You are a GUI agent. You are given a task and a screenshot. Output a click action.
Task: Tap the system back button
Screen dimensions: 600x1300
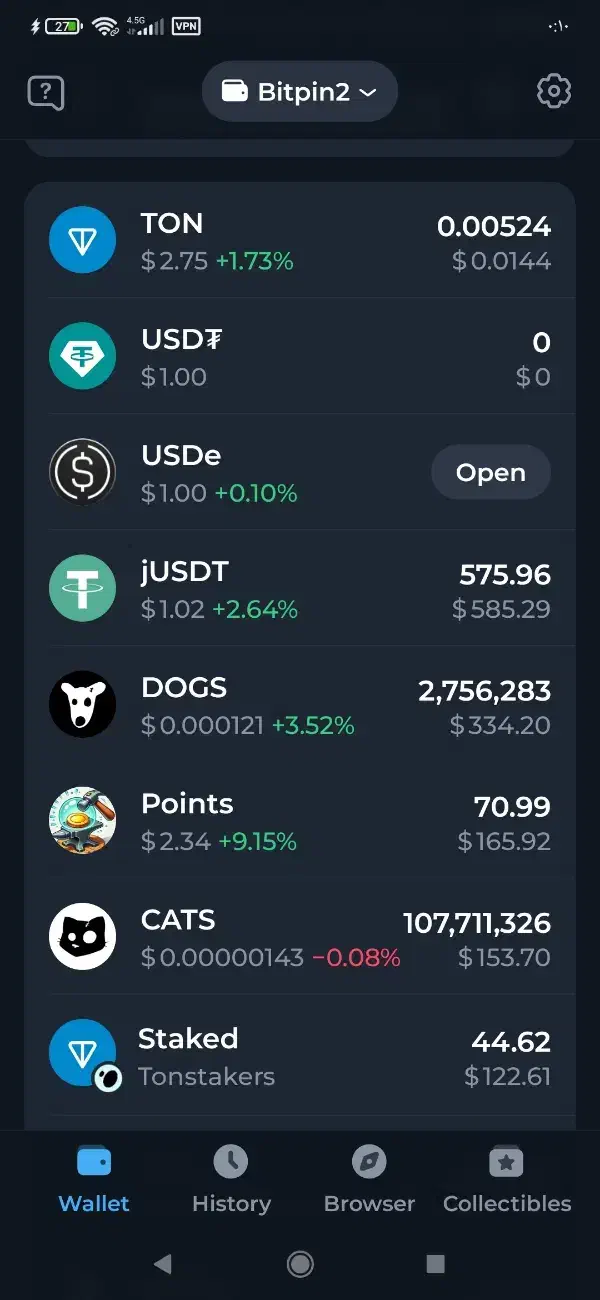pos(162,1264)
